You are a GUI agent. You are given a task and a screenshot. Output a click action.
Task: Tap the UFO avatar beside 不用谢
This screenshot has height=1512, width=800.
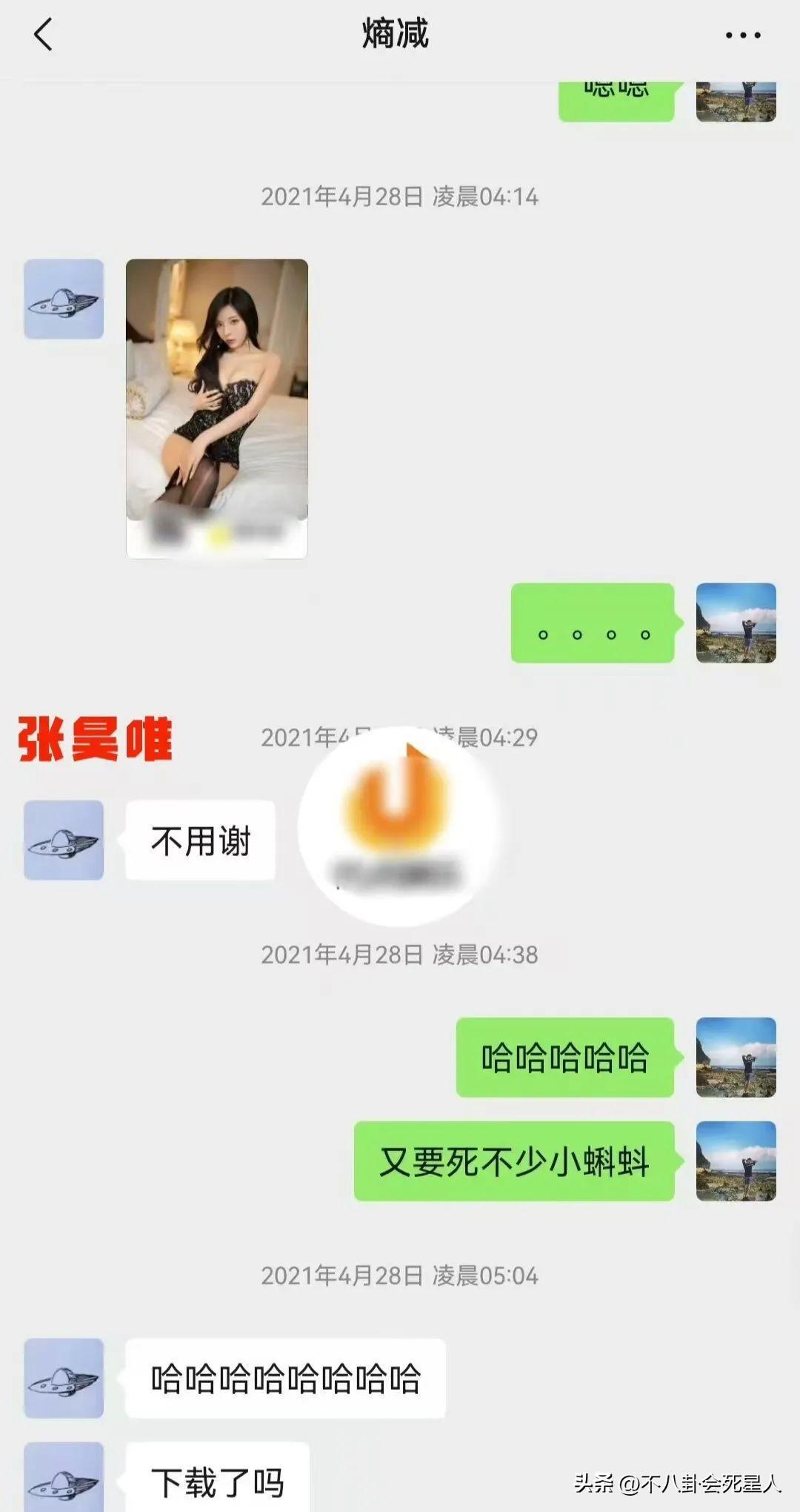[64, 840]
